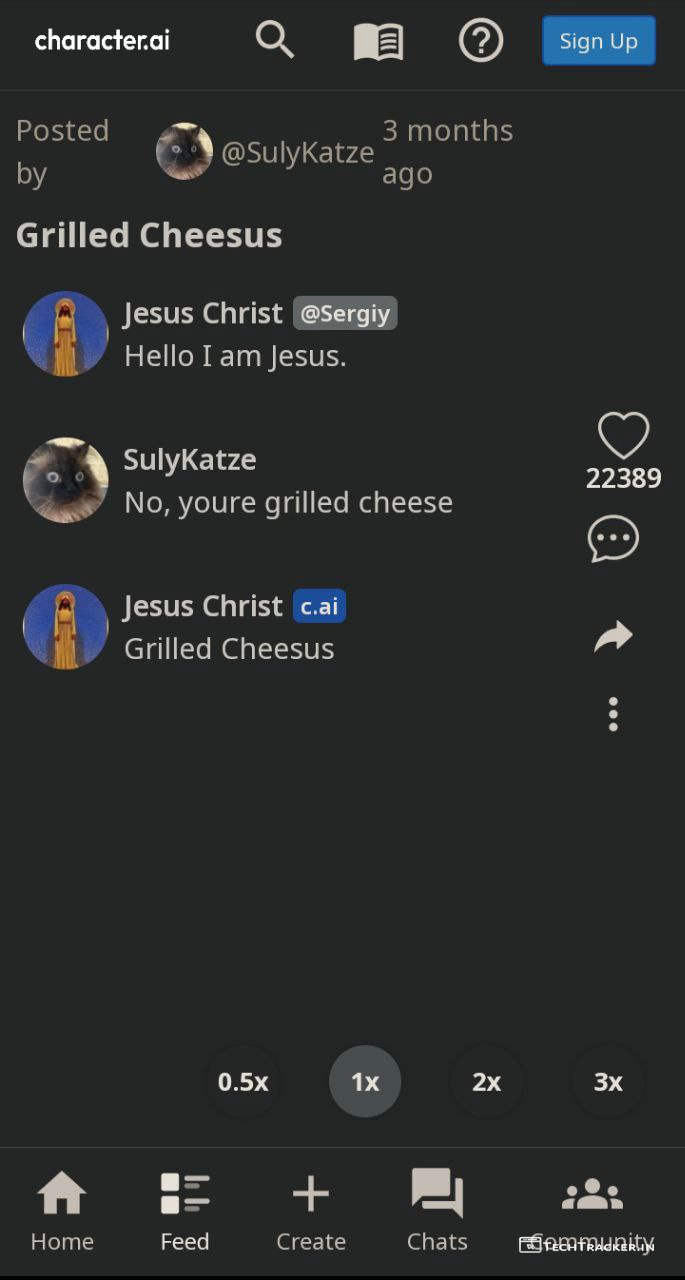Open @SulyKatze's profile link

pos(296,153)
